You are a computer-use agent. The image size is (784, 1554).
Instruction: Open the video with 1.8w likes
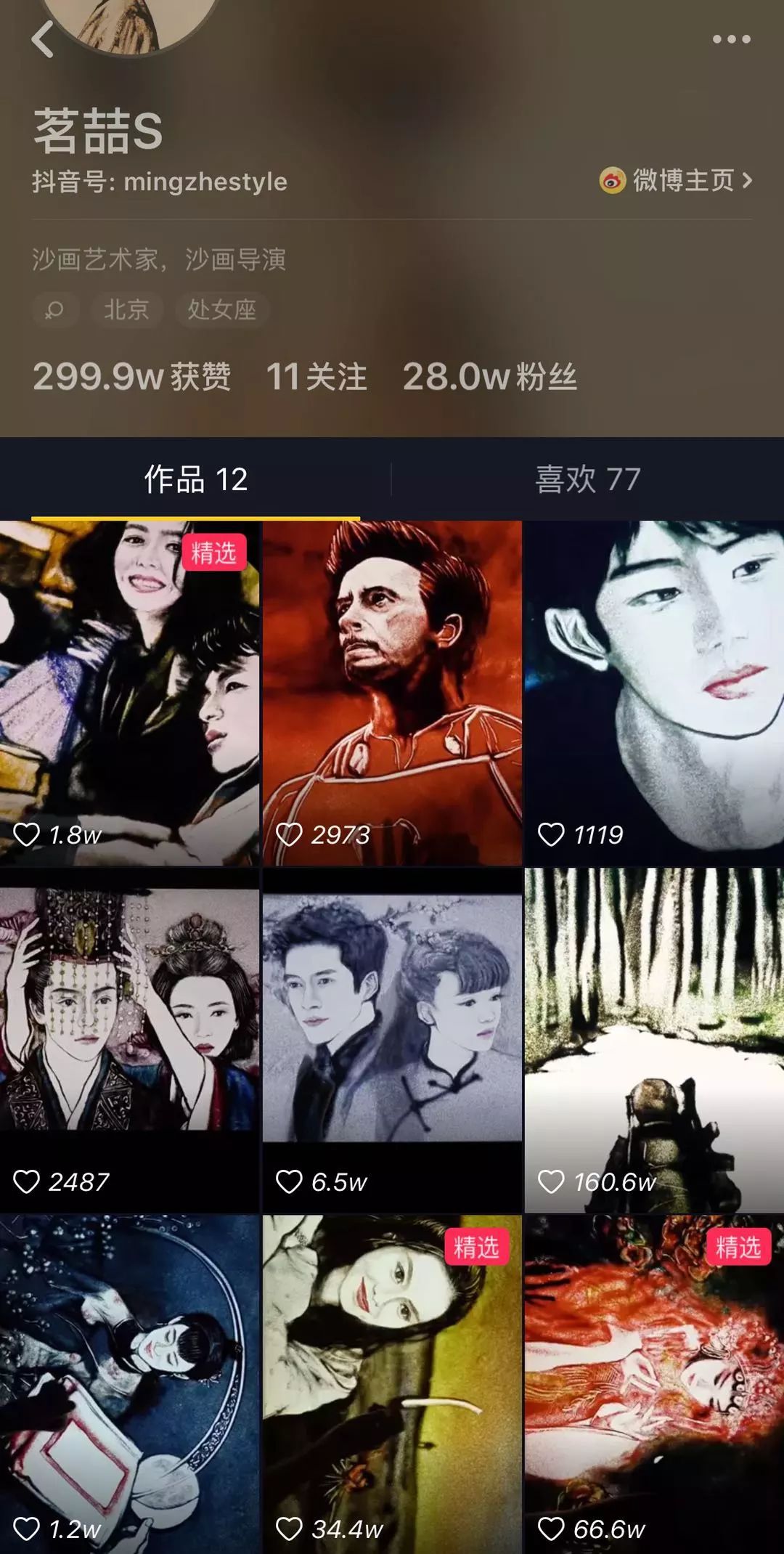(x=129, y=693)
